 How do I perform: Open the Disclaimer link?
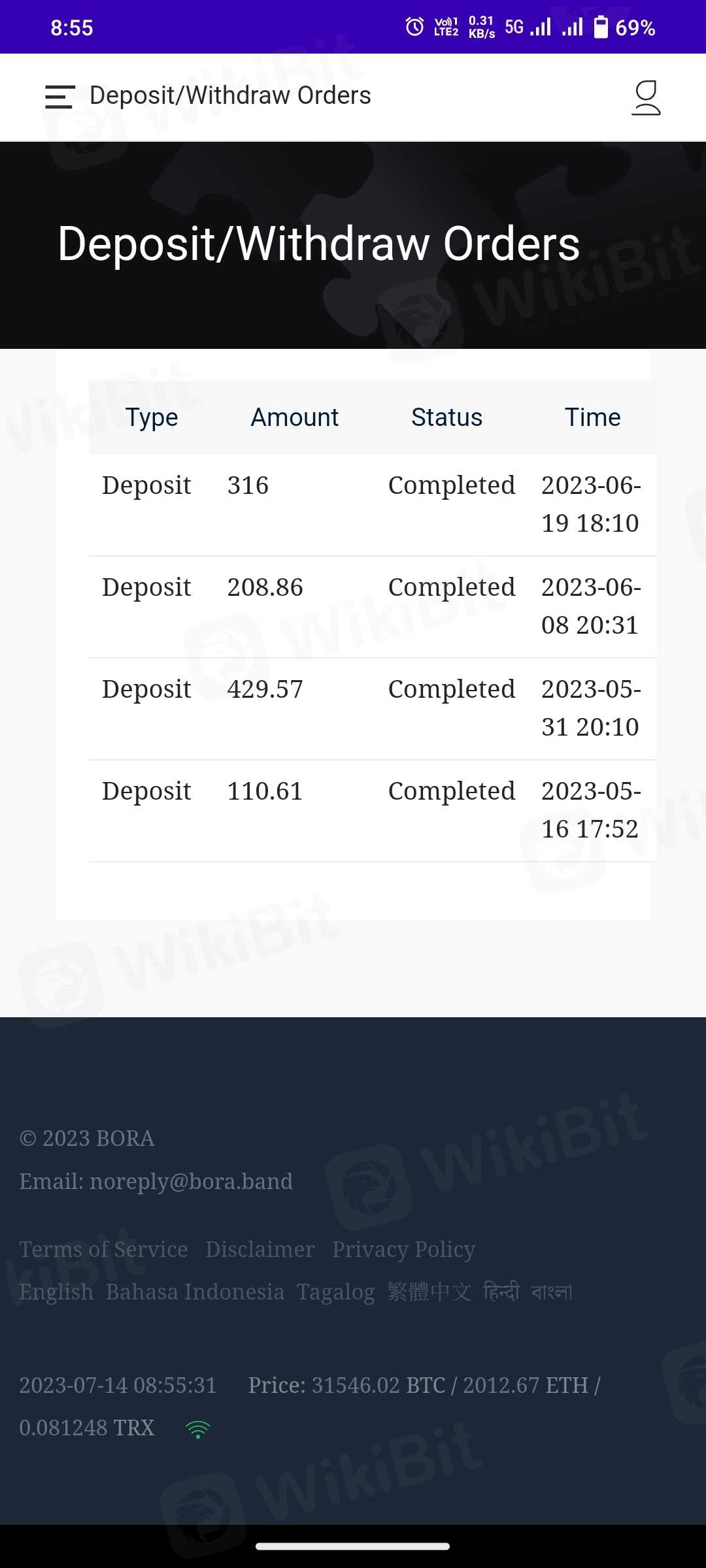(x=260, y=1249)
